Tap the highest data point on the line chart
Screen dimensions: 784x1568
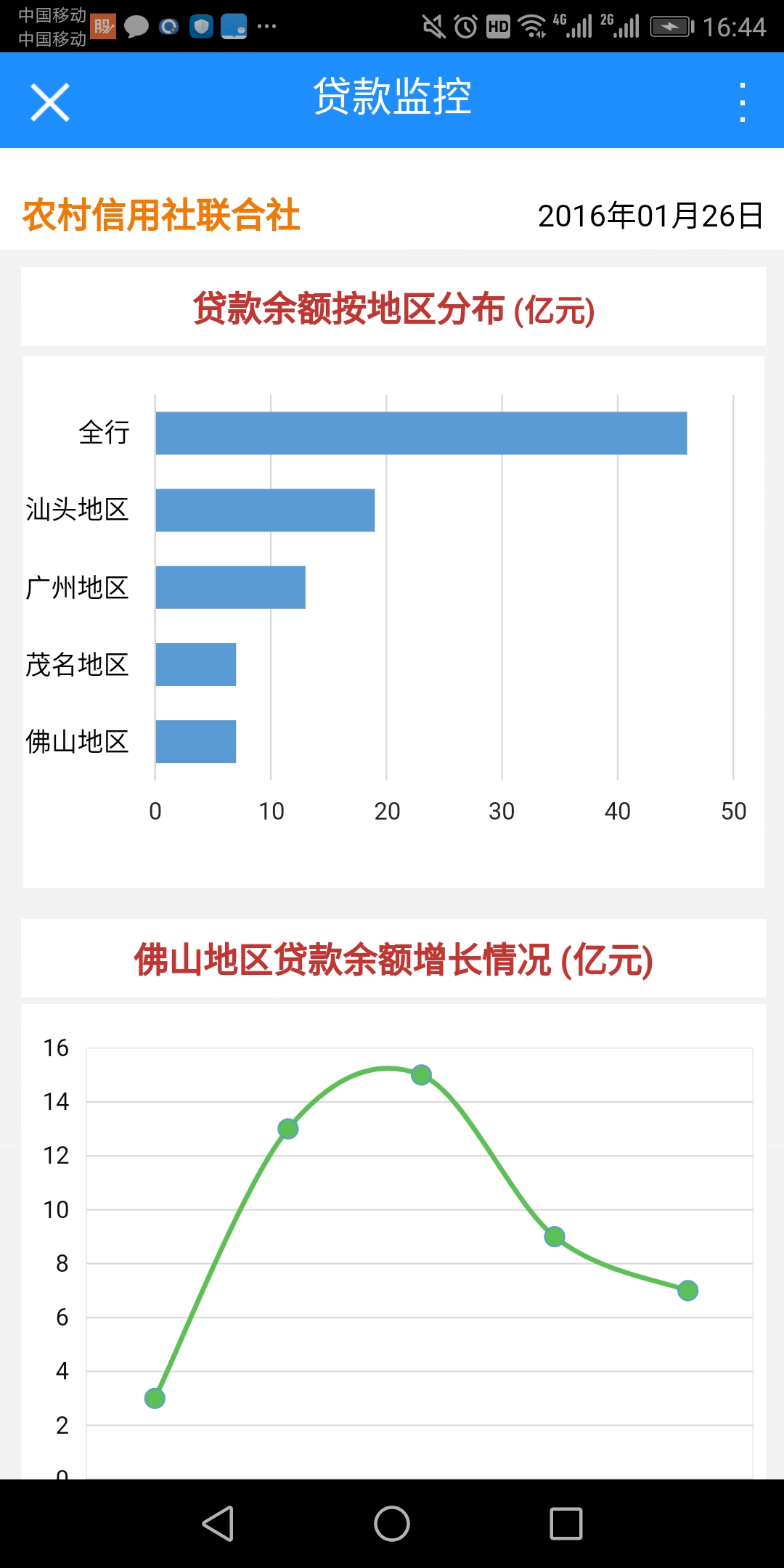(421, 1075)
